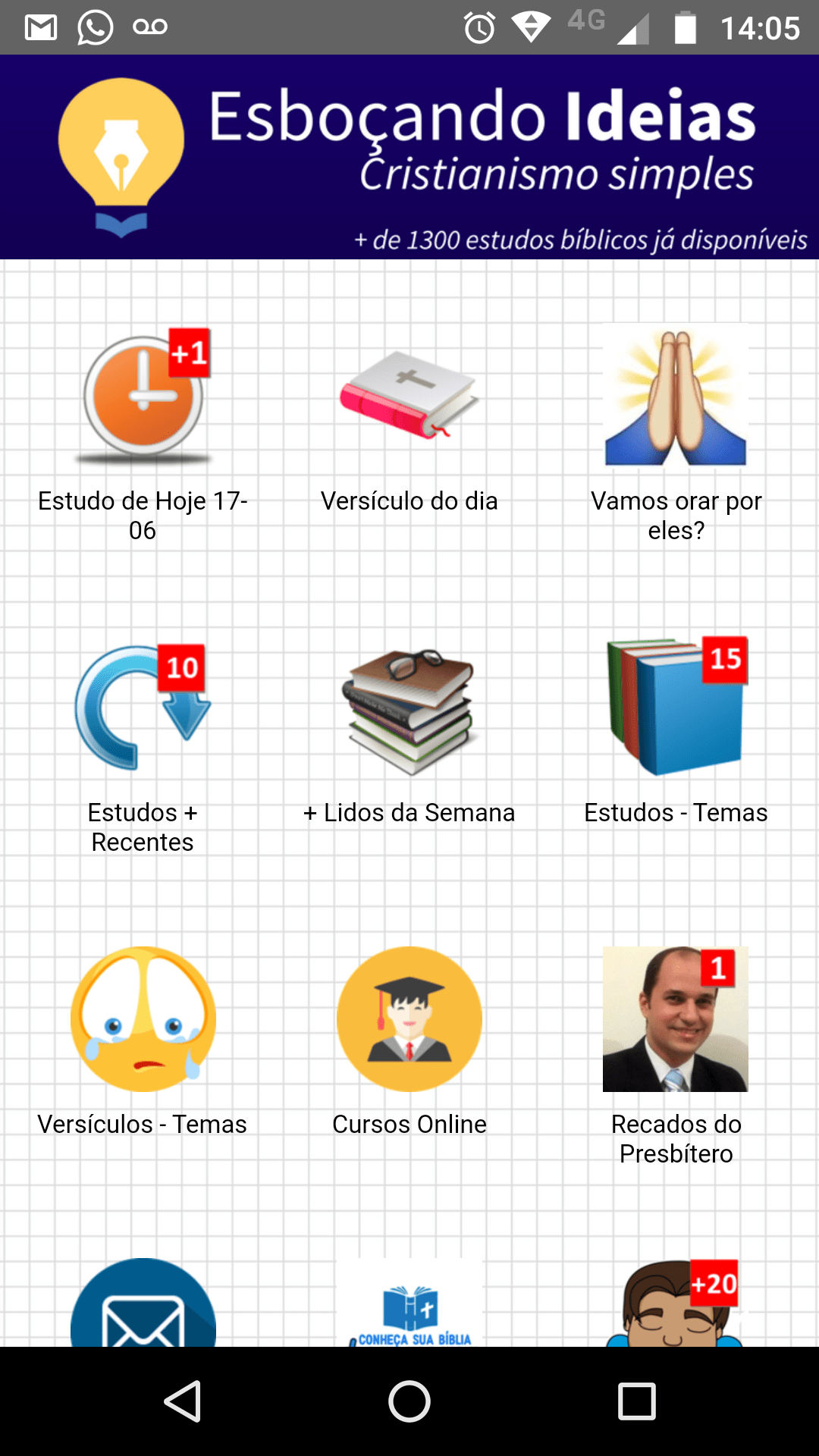Tap the system home button
Image resolution: width=819 pixels, height=1456 pixels.
pos(409,1401)
